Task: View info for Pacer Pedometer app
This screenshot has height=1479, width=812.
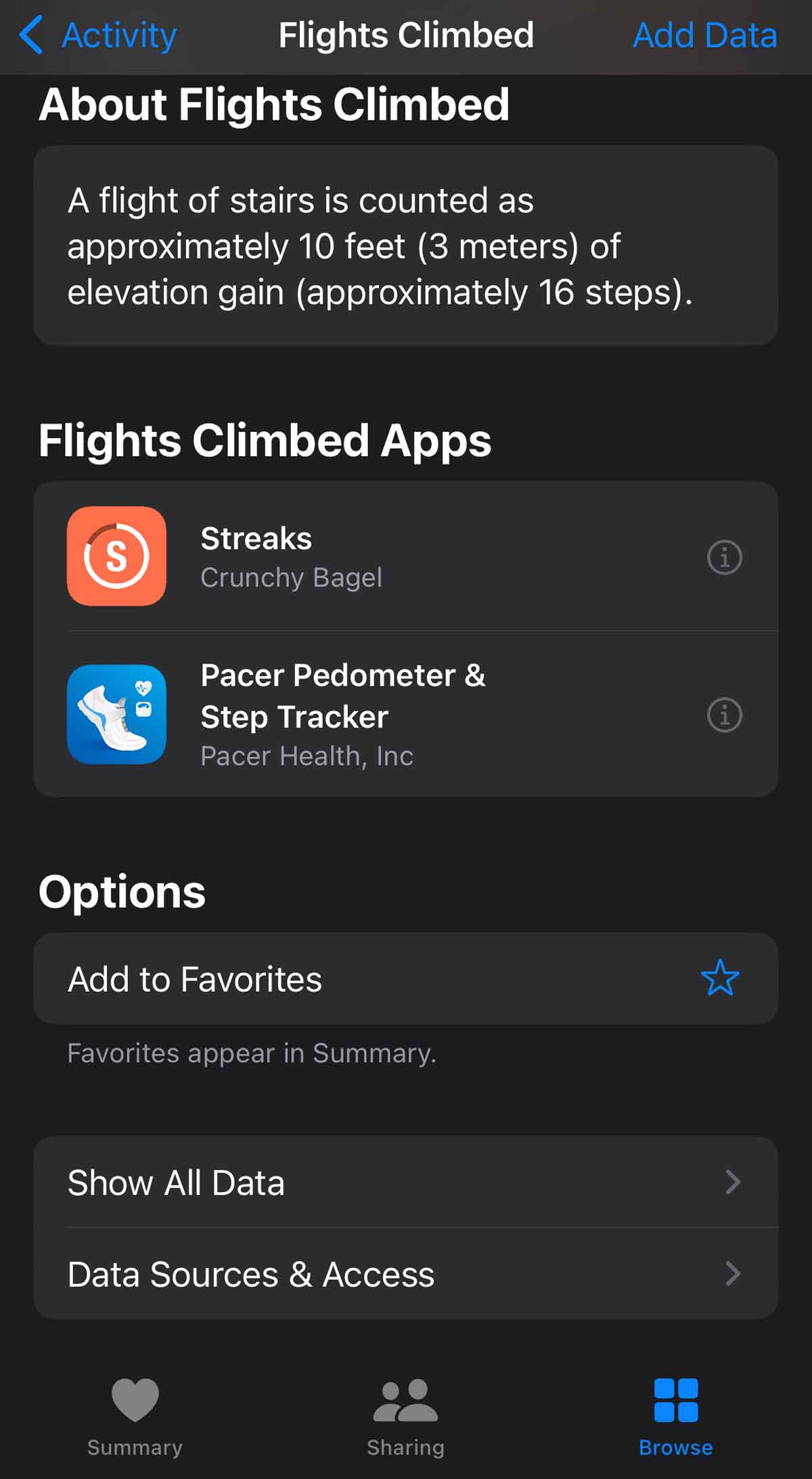Action: [x=724, y=715]
